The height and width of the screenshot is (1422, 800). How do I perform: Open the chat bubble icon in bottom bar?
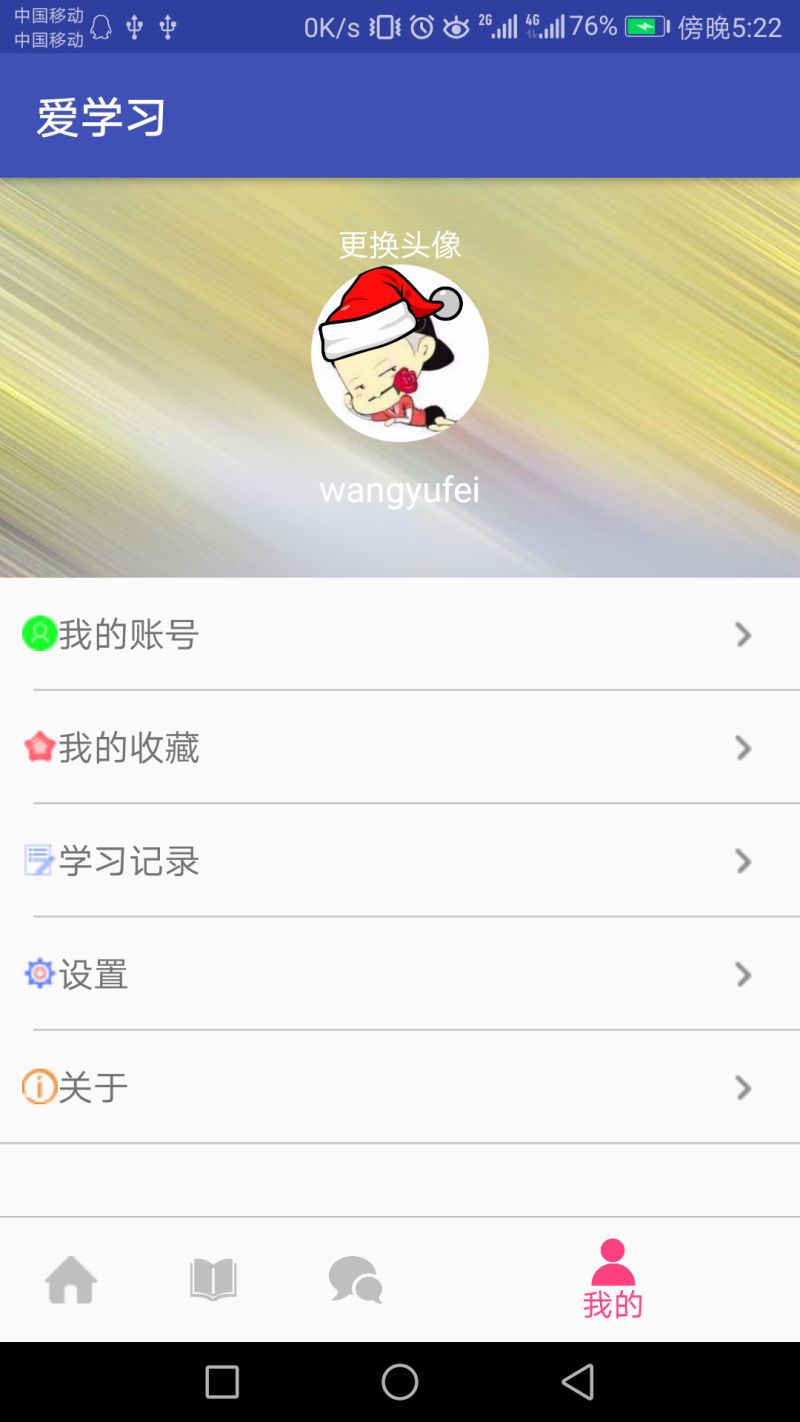coord(354,1277)
